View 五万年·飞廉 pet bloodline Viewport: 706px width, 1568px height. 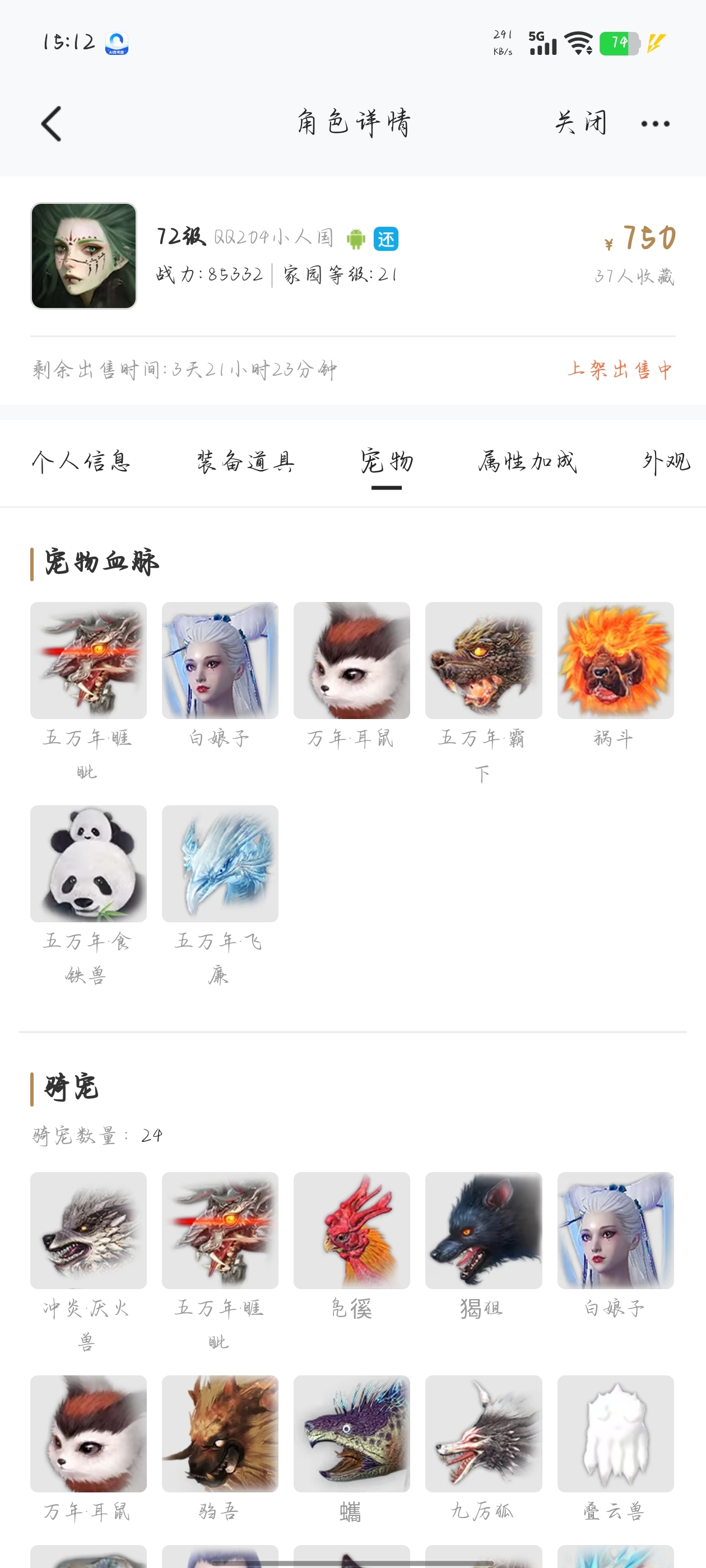coord(220,863)
